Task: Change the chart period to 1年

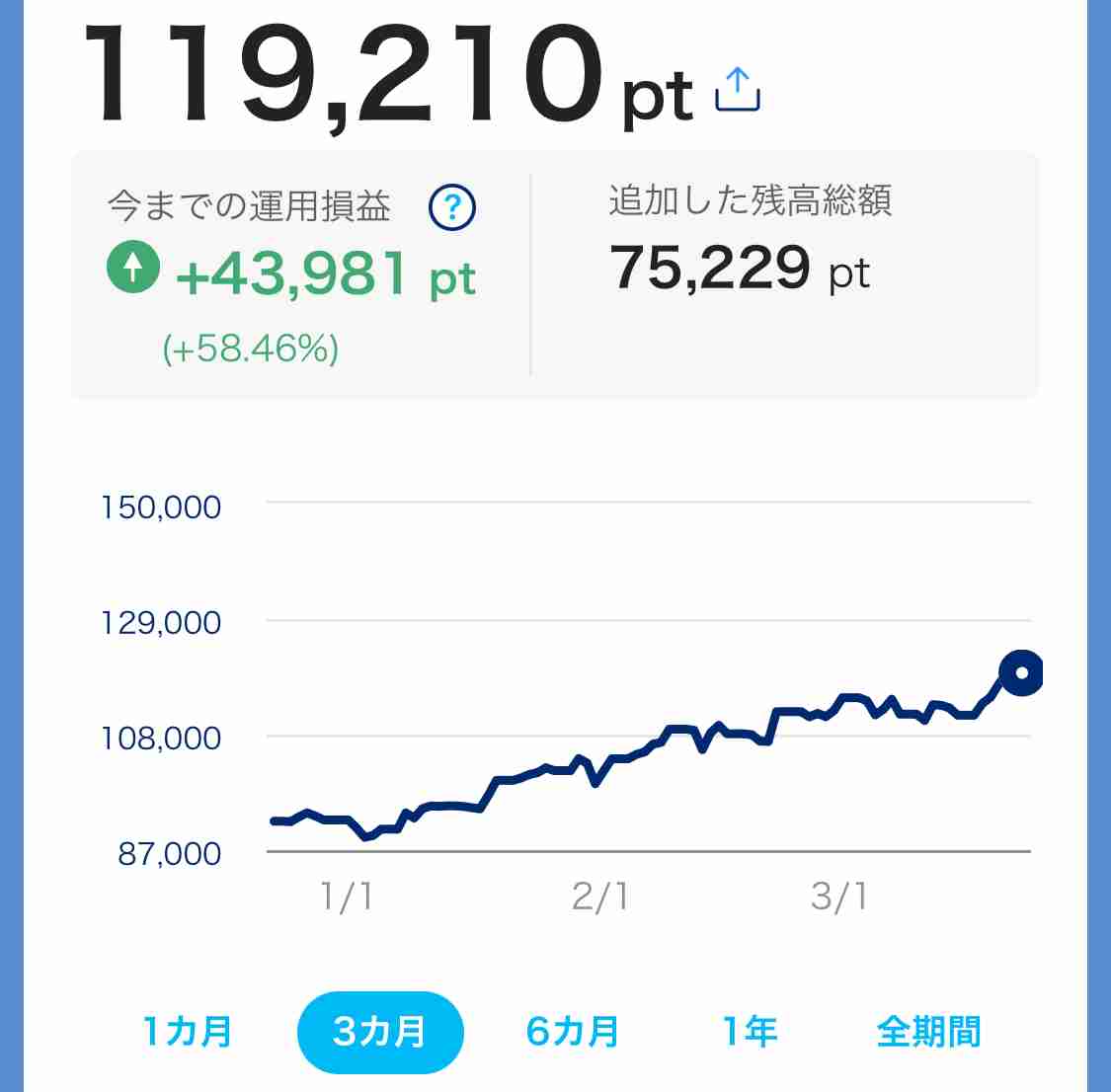Action: pyautogui.click(x=750, y=1032)
